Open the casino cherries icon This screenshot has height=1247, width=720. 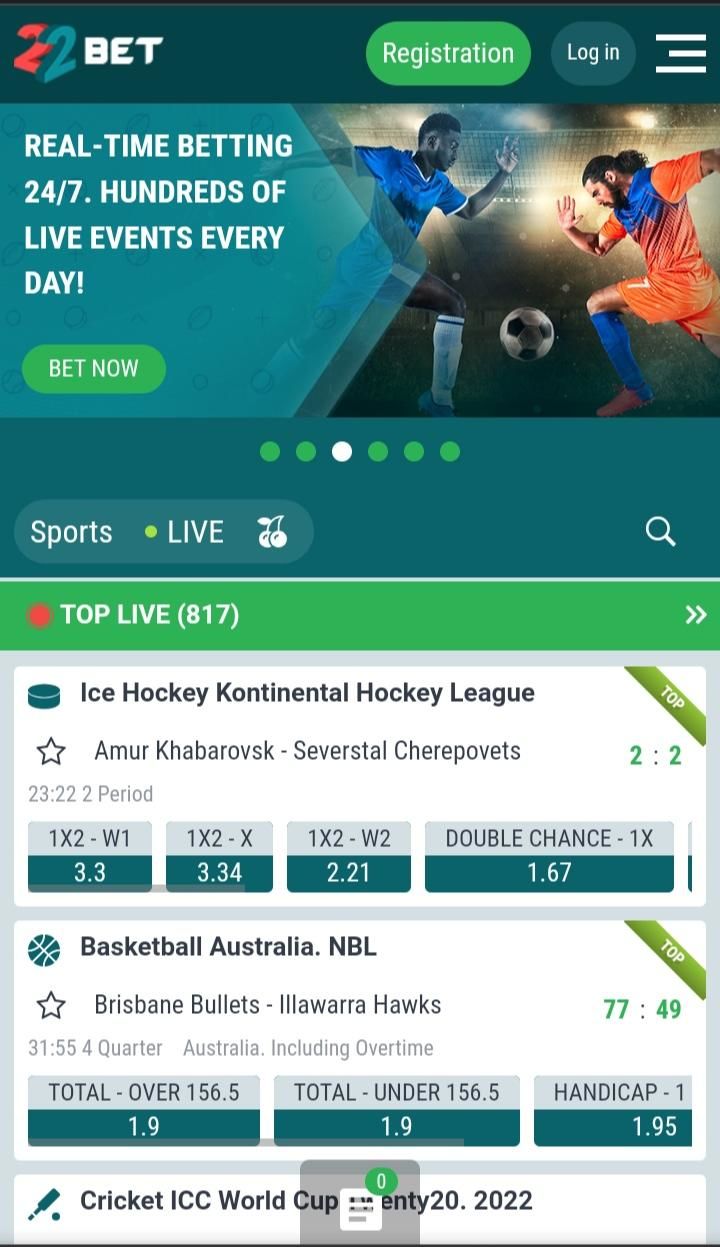(272, 532)
